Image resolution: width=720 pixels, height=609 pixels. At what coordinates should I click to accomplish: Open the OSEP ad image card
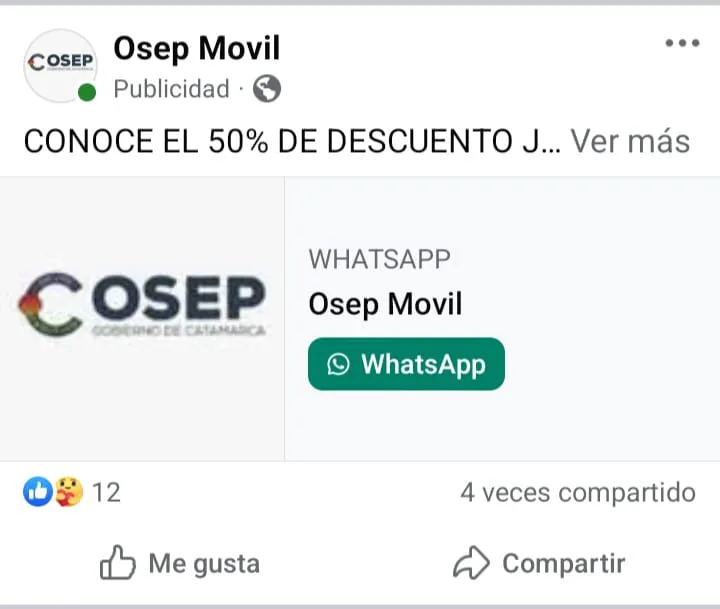pyautogui.click(x=142, y=318)
